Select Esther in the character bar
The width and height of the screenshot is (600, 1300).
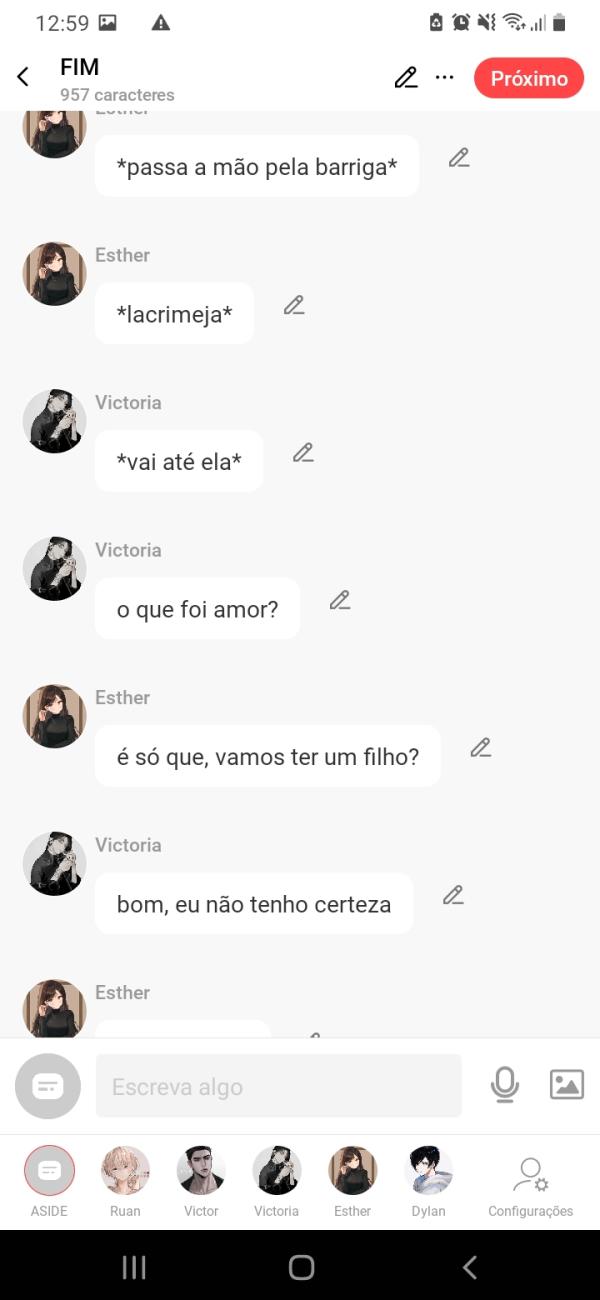click(x=352, y=1171)
